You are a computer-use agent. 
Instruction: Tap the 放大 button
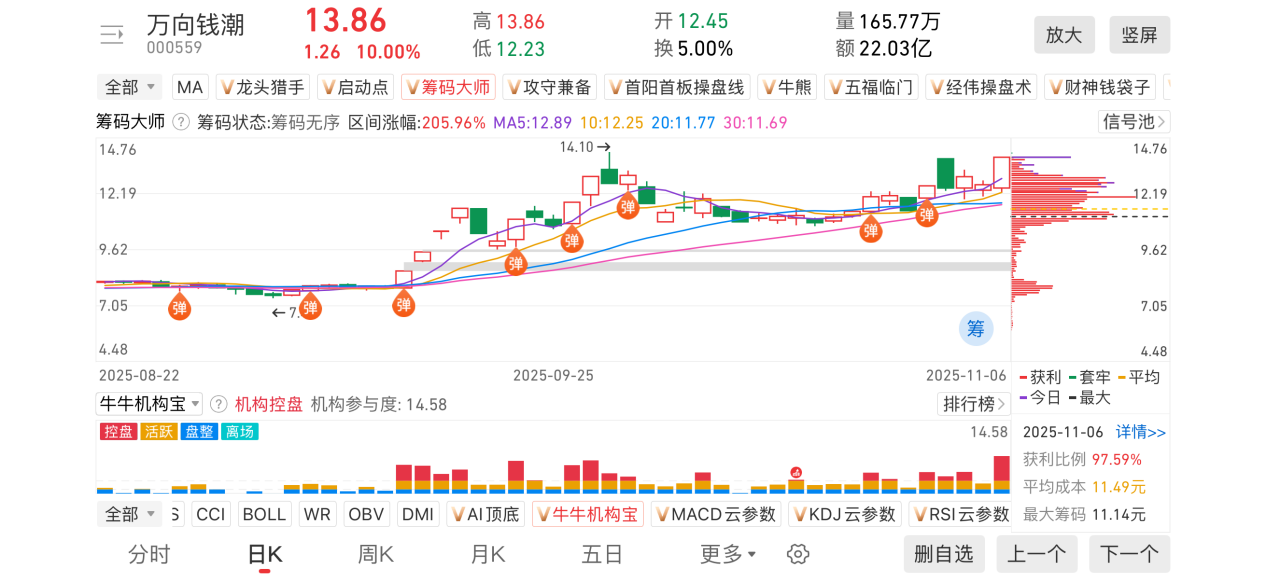click(x=1064, y=35)
